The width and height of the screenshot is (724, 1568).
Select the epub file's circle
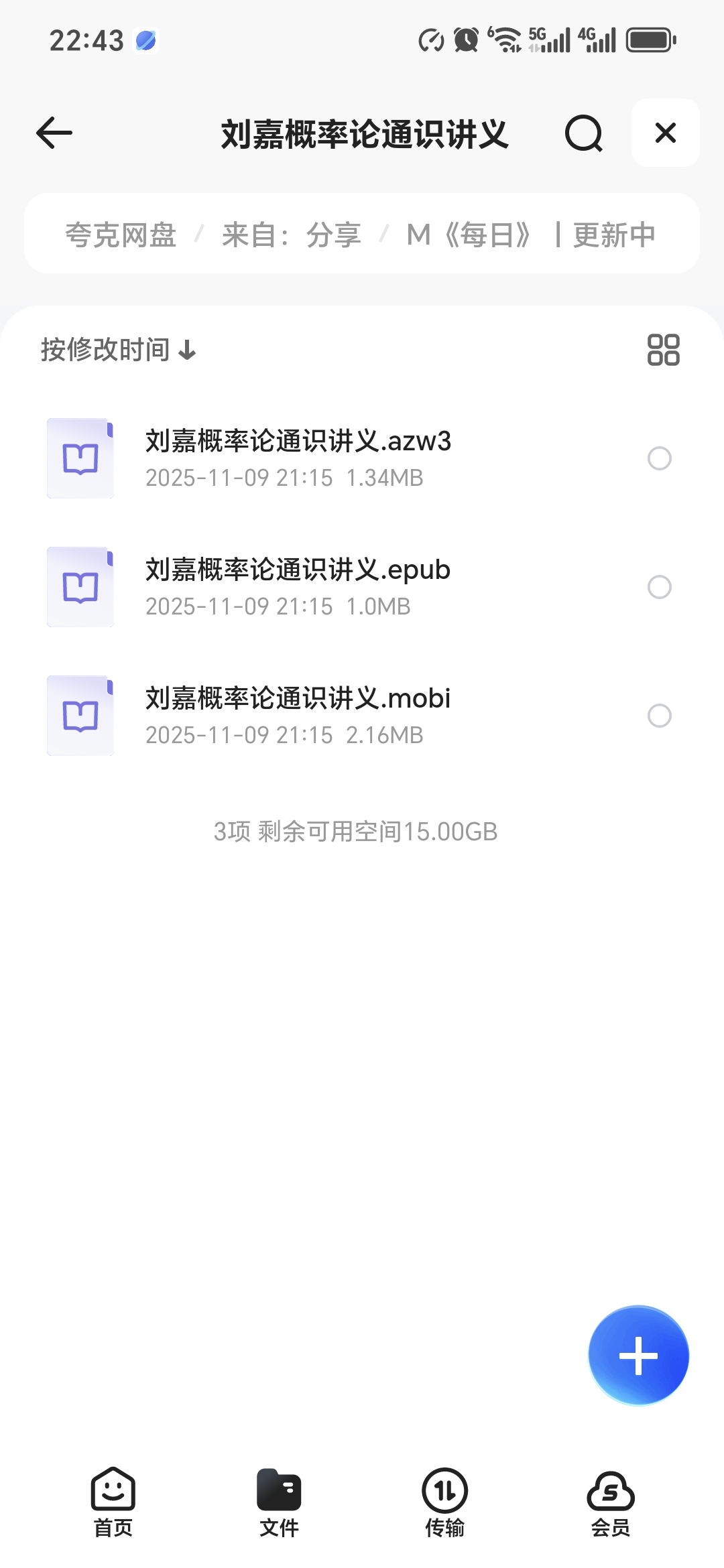659,587
